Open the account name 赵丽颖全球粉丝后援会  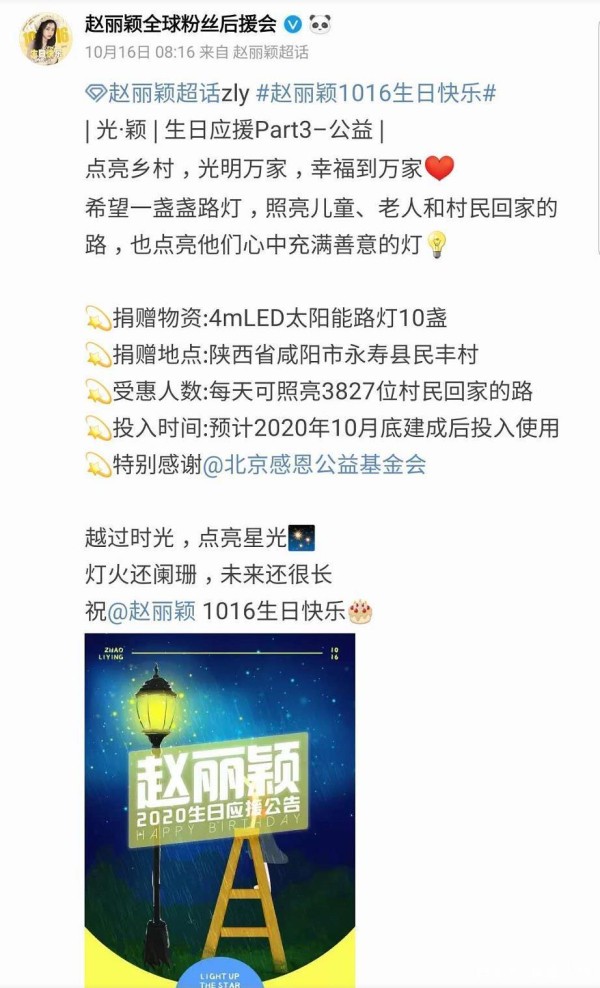pos(181,25)
